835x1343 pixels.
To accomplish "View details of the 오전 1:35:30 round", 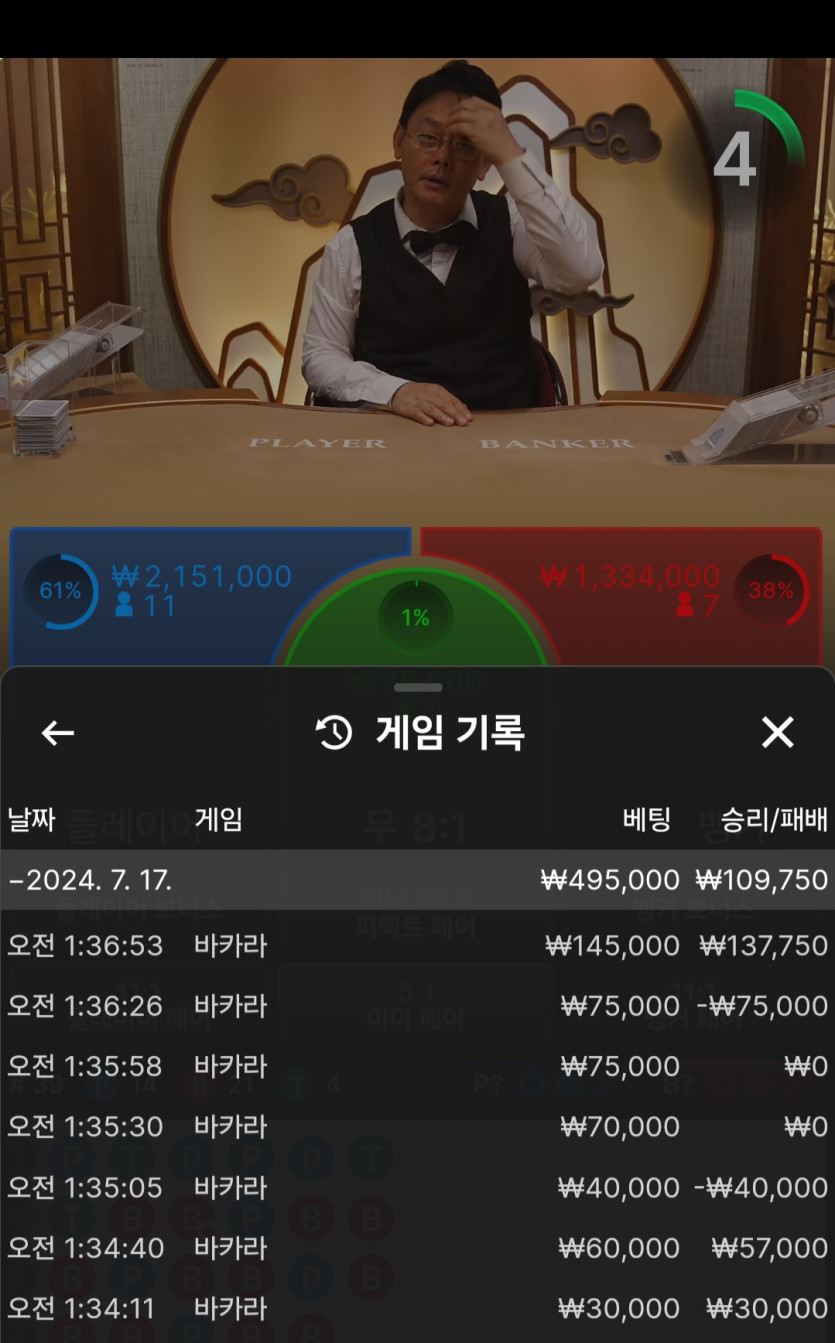I will point(417,1127).
